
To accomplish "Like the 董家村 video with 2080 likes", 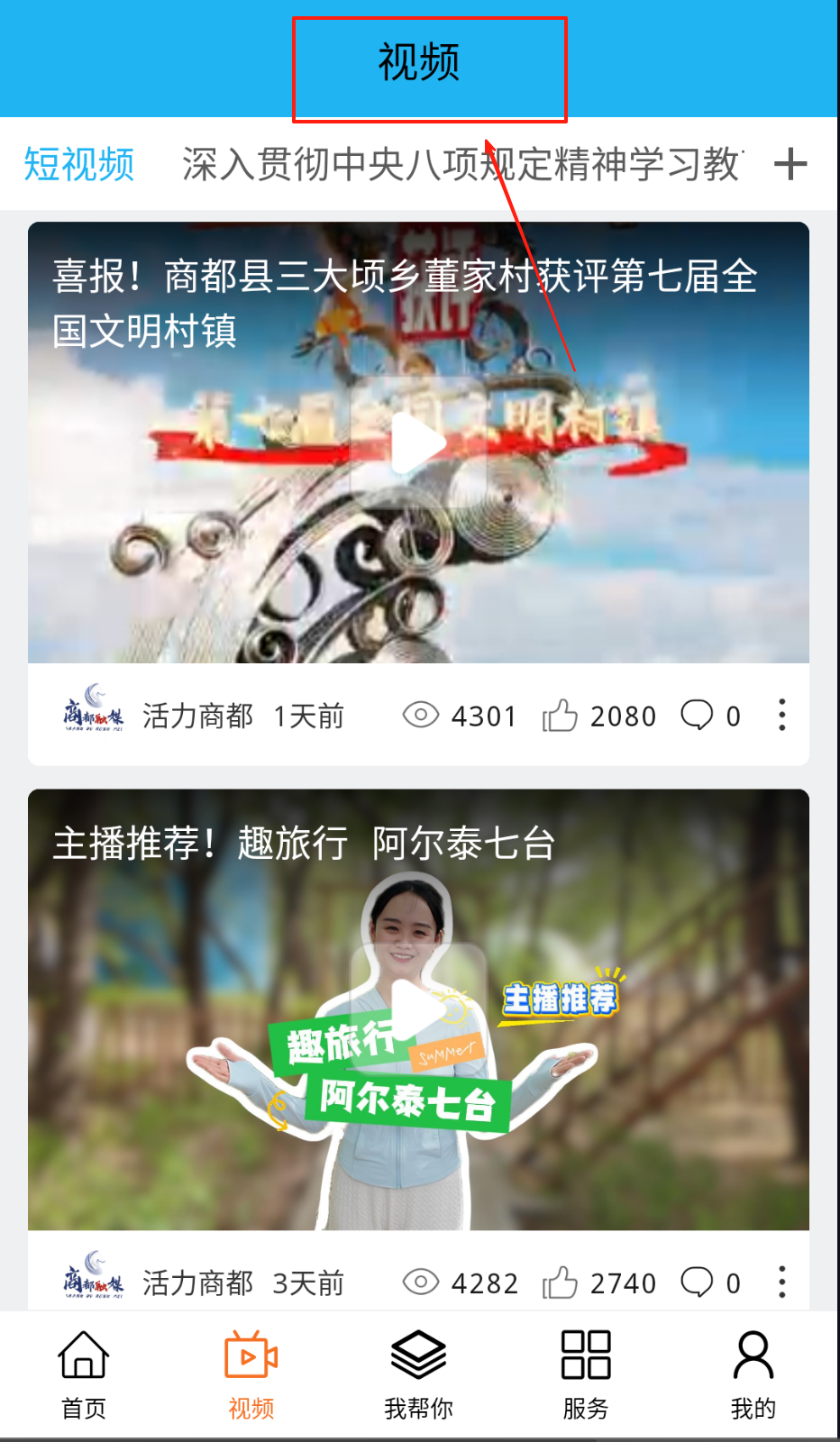I will pos(561,716).
